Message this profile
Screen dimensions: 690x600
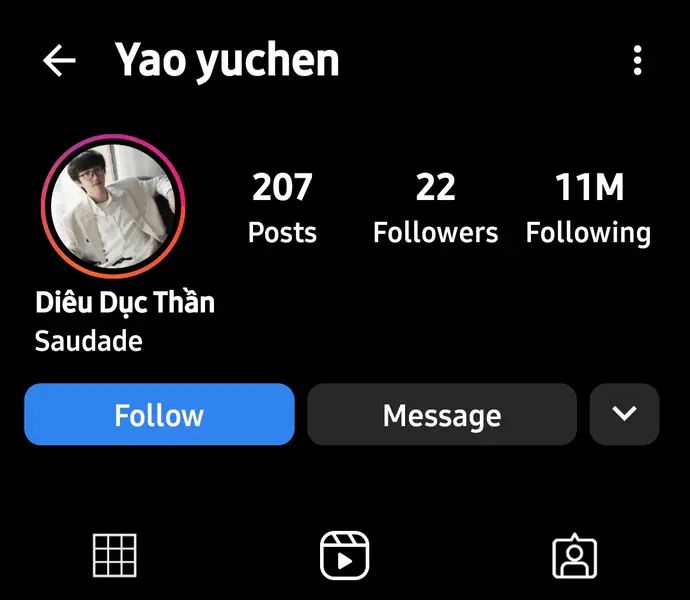[x=441, y=414]
